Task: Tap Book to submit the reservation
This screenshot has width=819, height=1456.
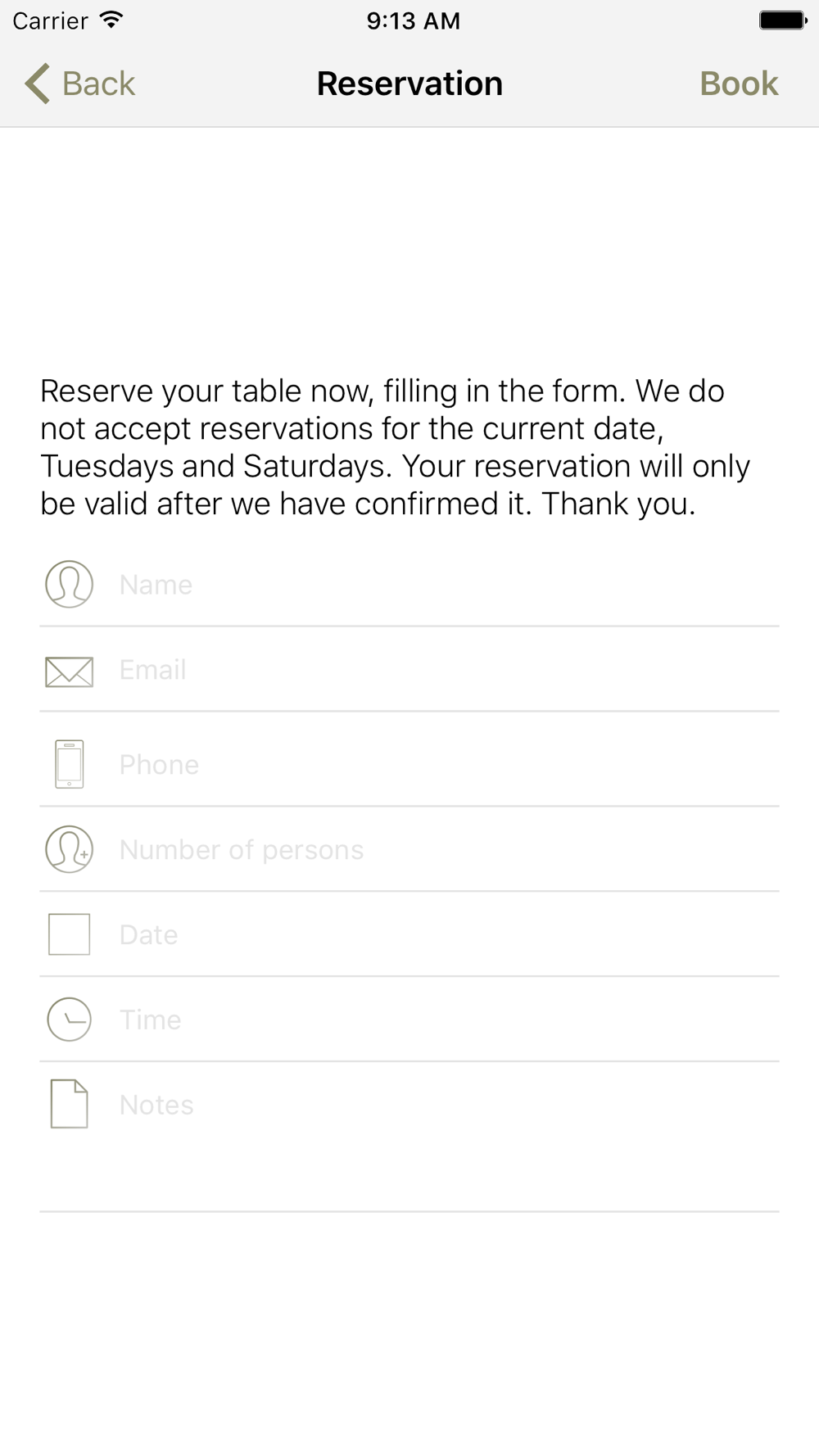Action: click(x=738, y=84)
